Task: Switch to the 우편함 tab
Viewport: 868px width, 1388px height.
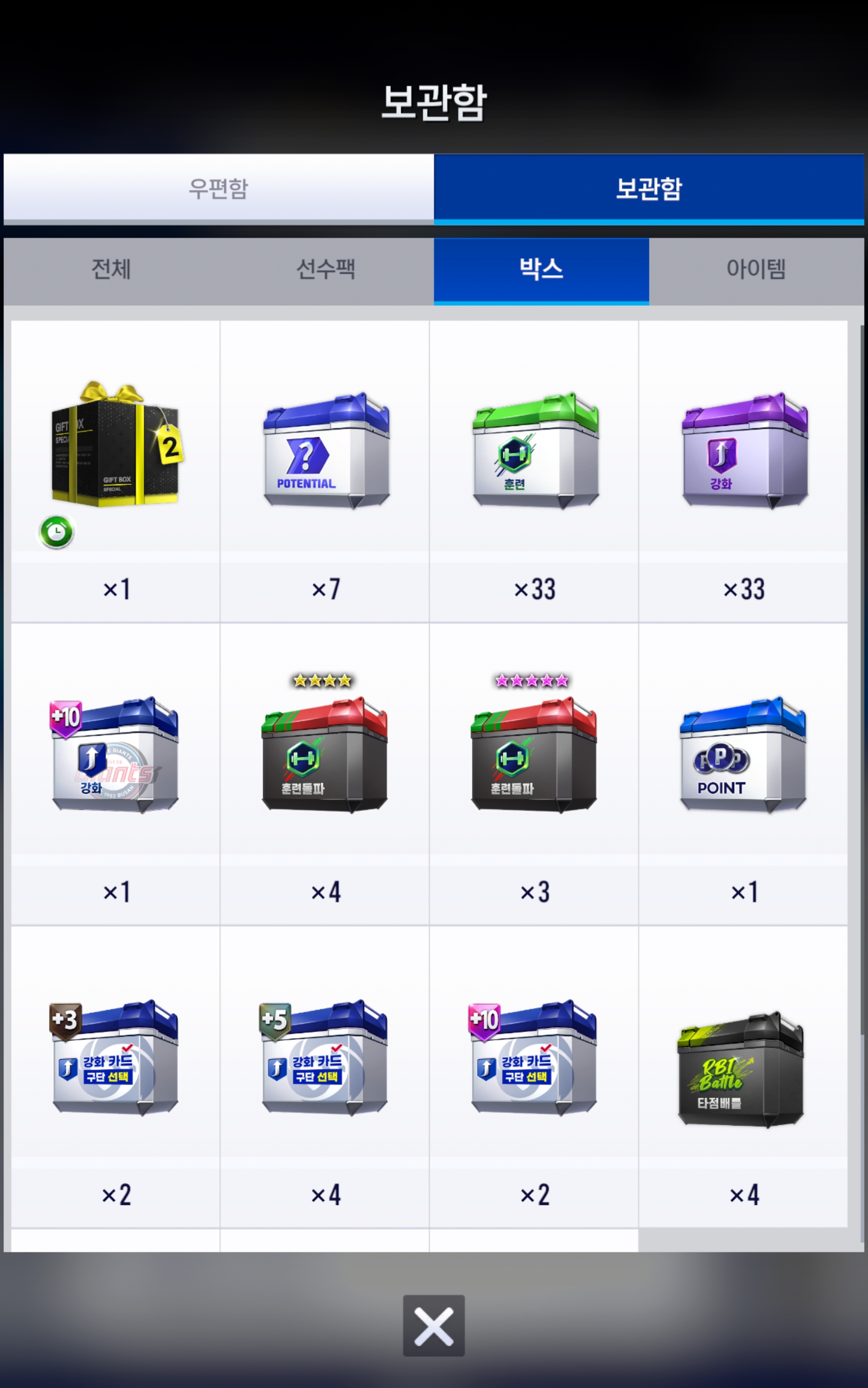Action: point(218,188)
